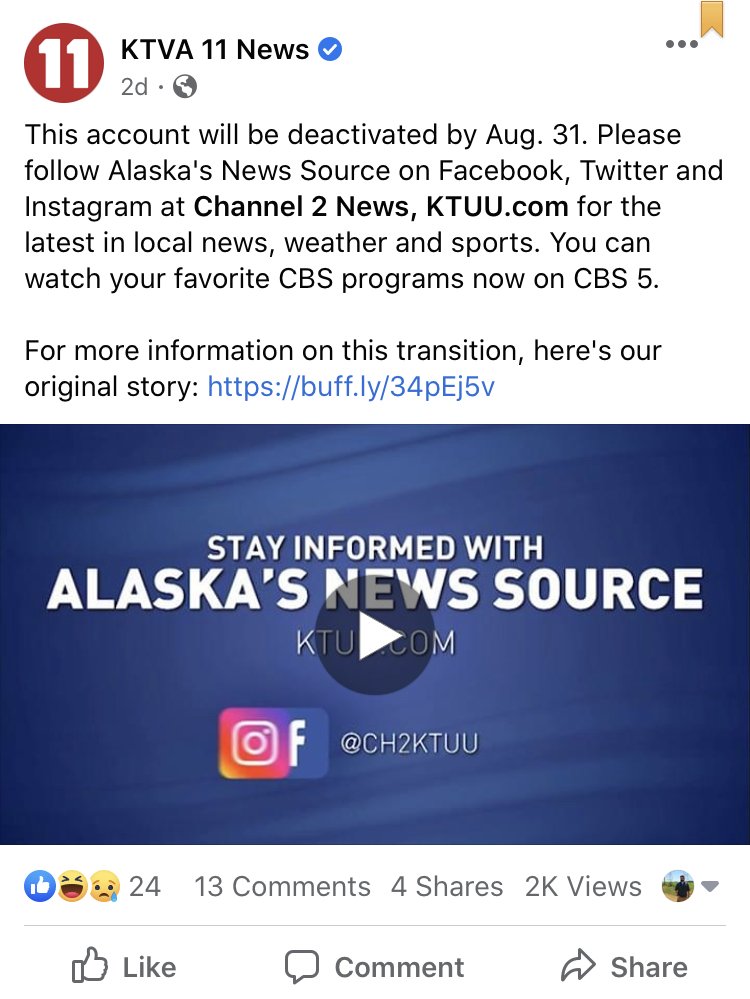Expand the commenting-identity avatar dropdown
750x999 pixels.
[x=692, y=886]
